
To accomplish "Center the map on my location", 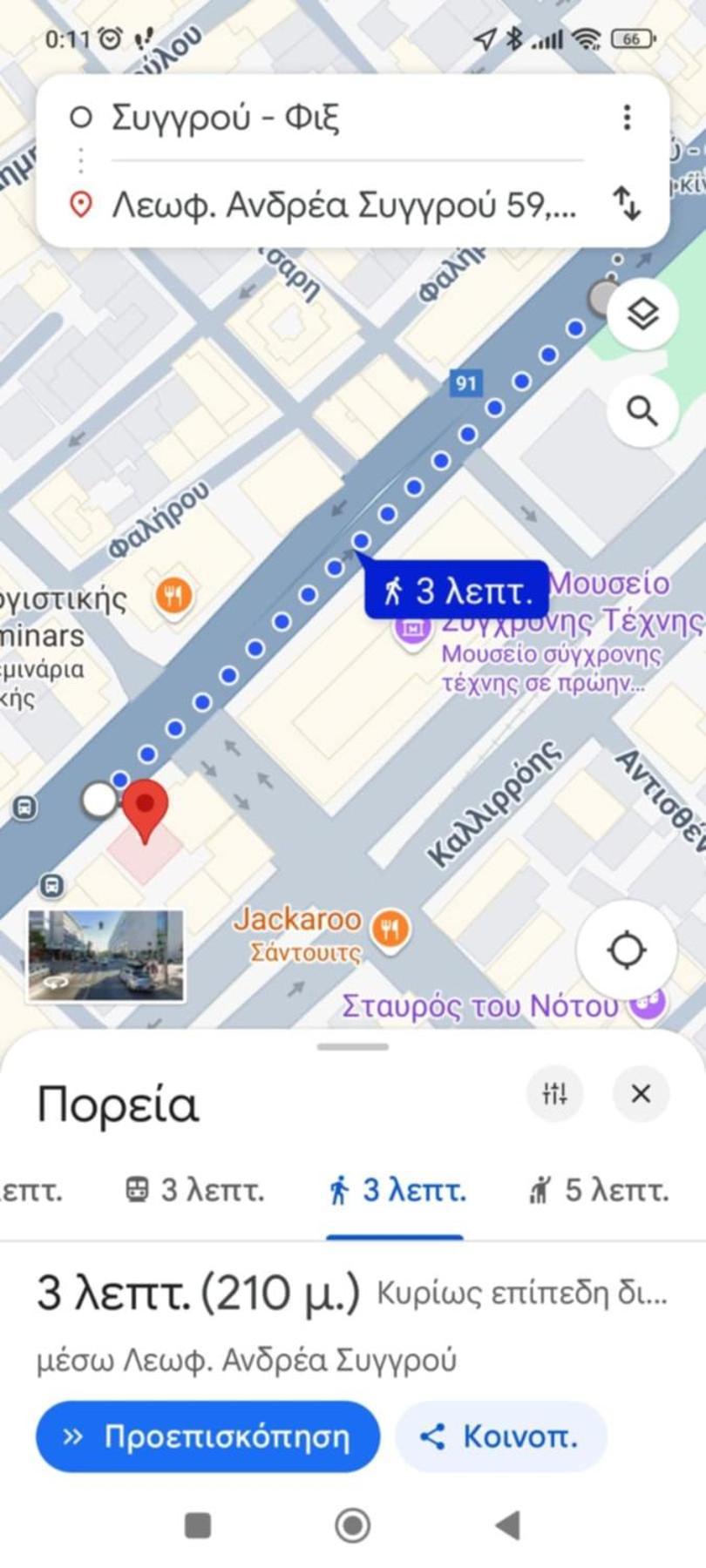I will click(x=626, y=950).
